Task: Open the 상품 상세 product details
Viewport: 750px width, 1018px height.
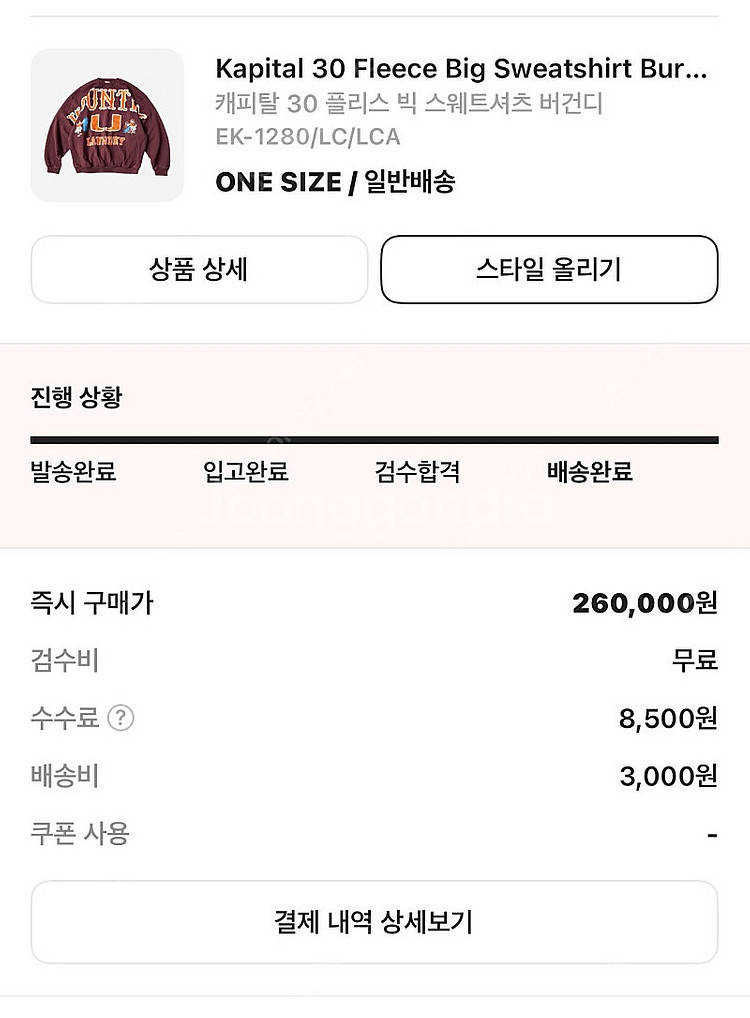Action: (199, 269)
